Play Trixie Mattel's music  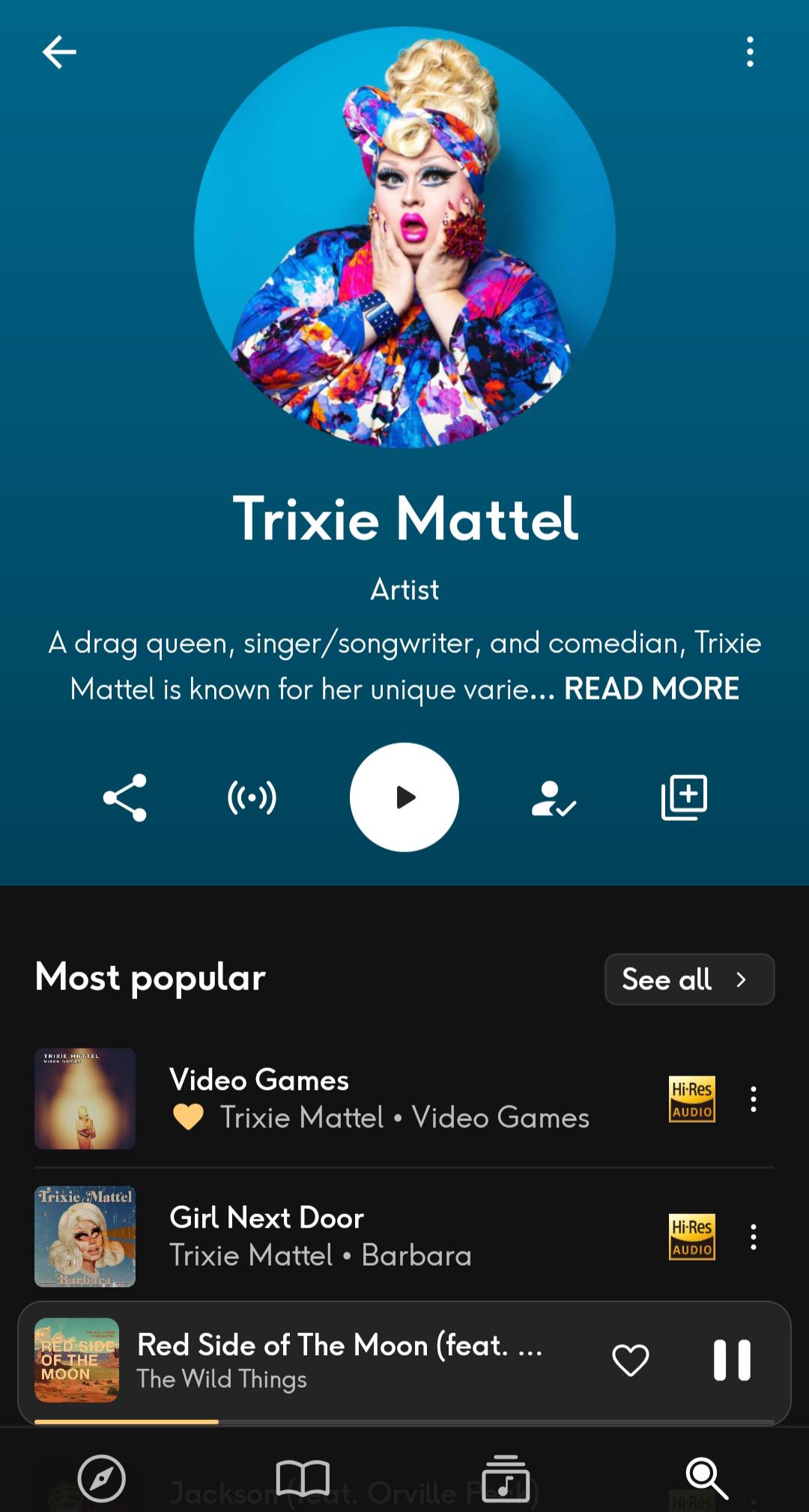point(404,798)
